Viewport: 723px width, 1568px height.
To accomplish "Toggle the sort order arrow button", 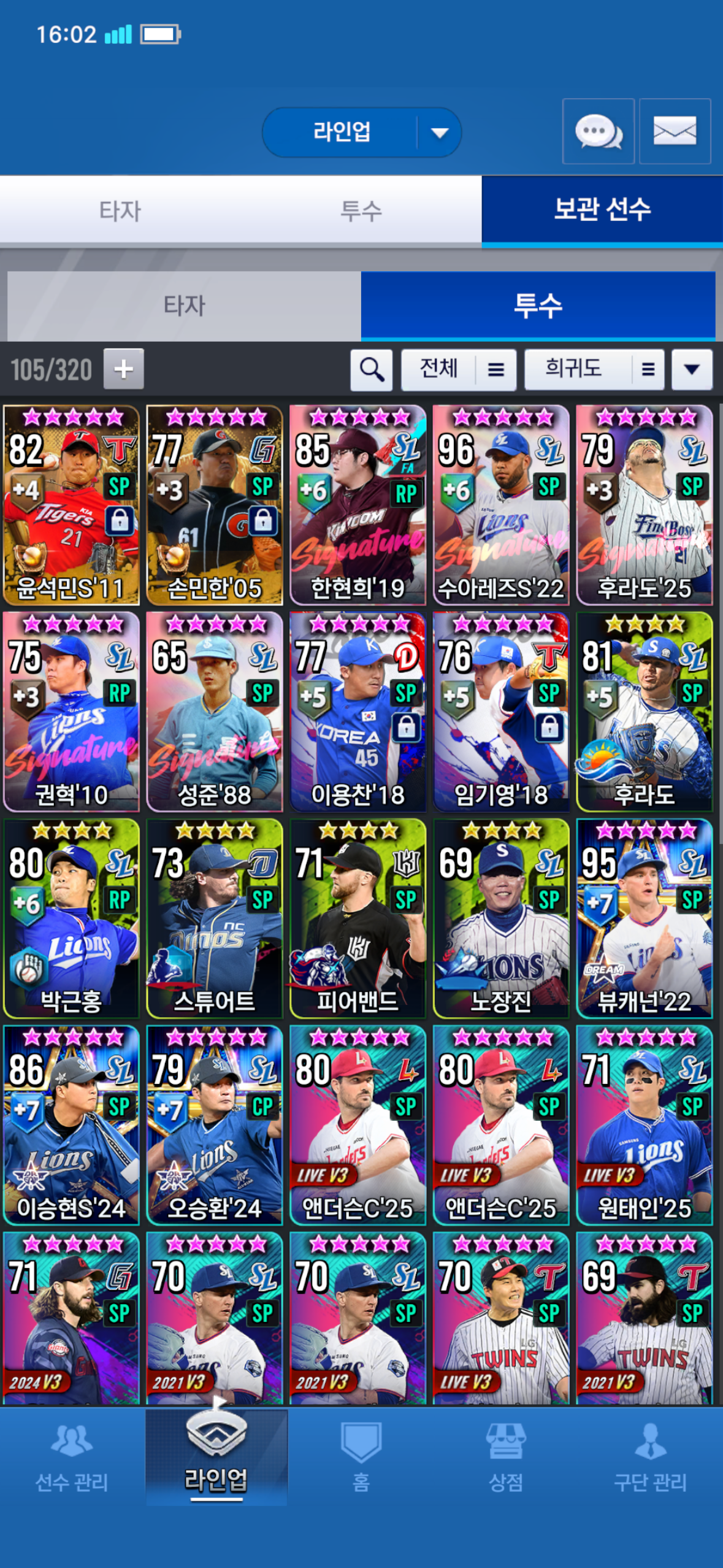I will 692,370.
